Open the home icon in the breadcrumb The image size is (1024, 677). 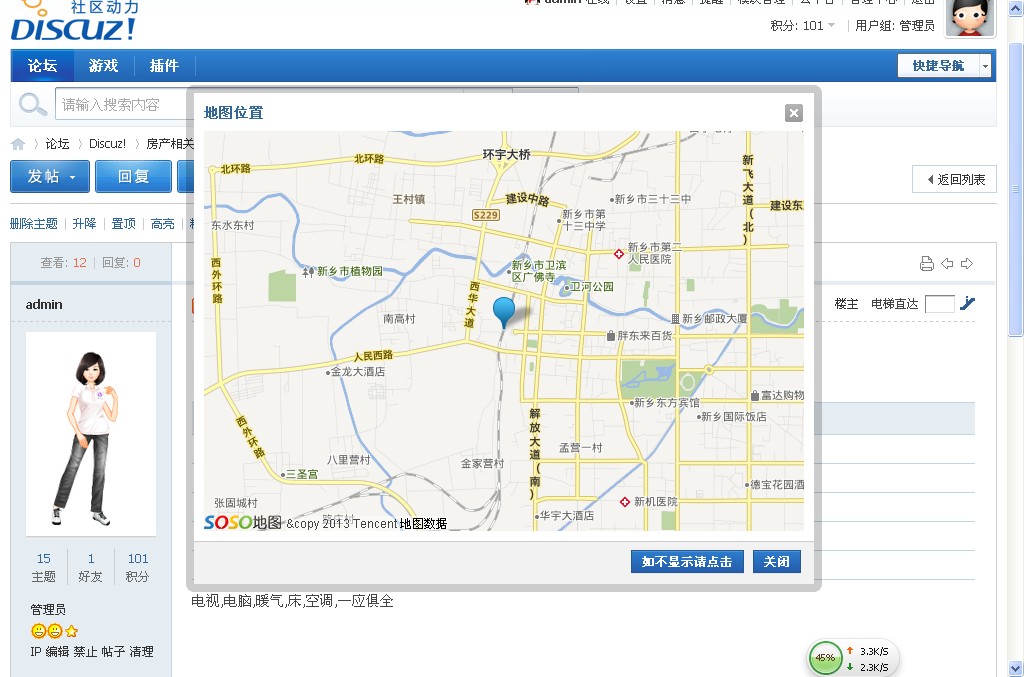click(x=18, y=144)
